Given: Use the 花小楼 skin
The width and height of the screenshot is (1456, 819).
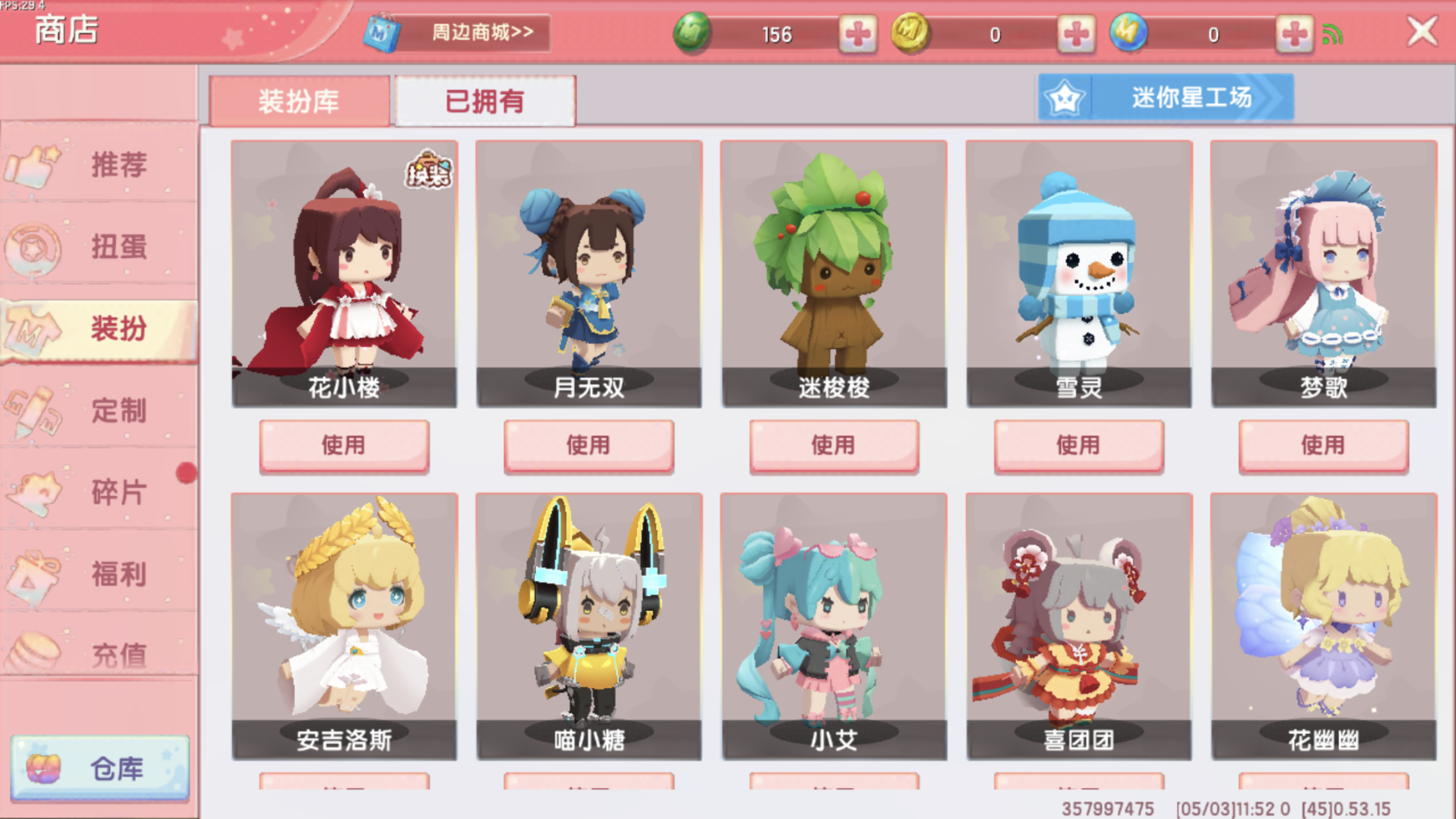Looking at the screenshot, I should [x=344, y=445].
